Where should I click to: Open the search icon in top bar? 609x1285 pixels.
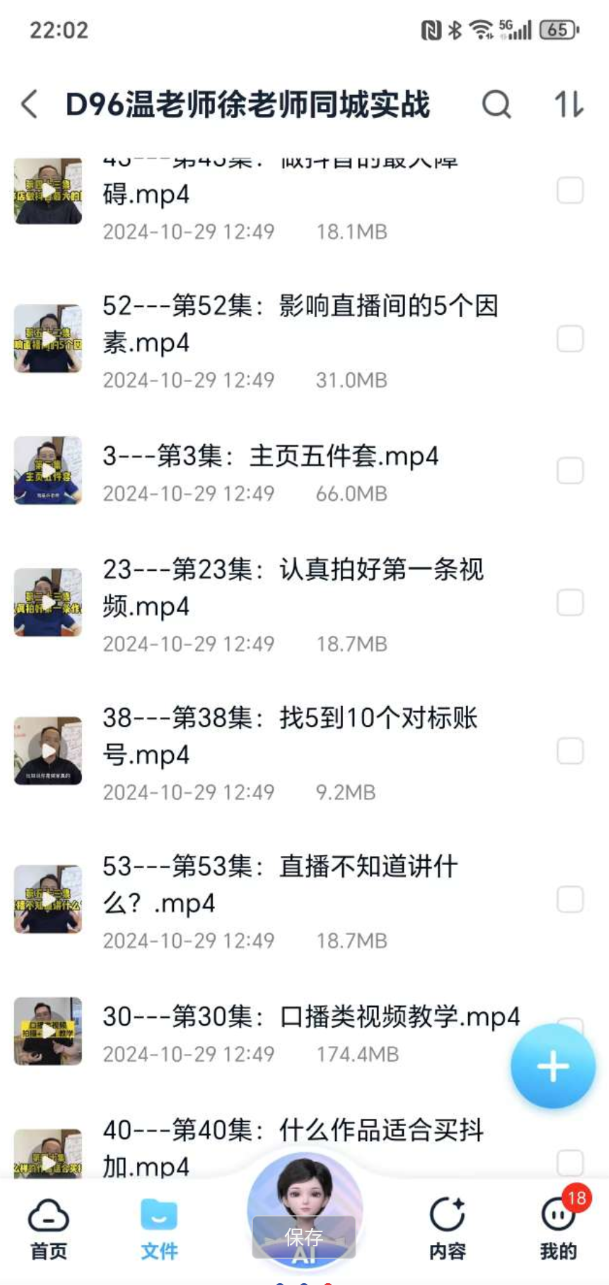pos(496,104)
